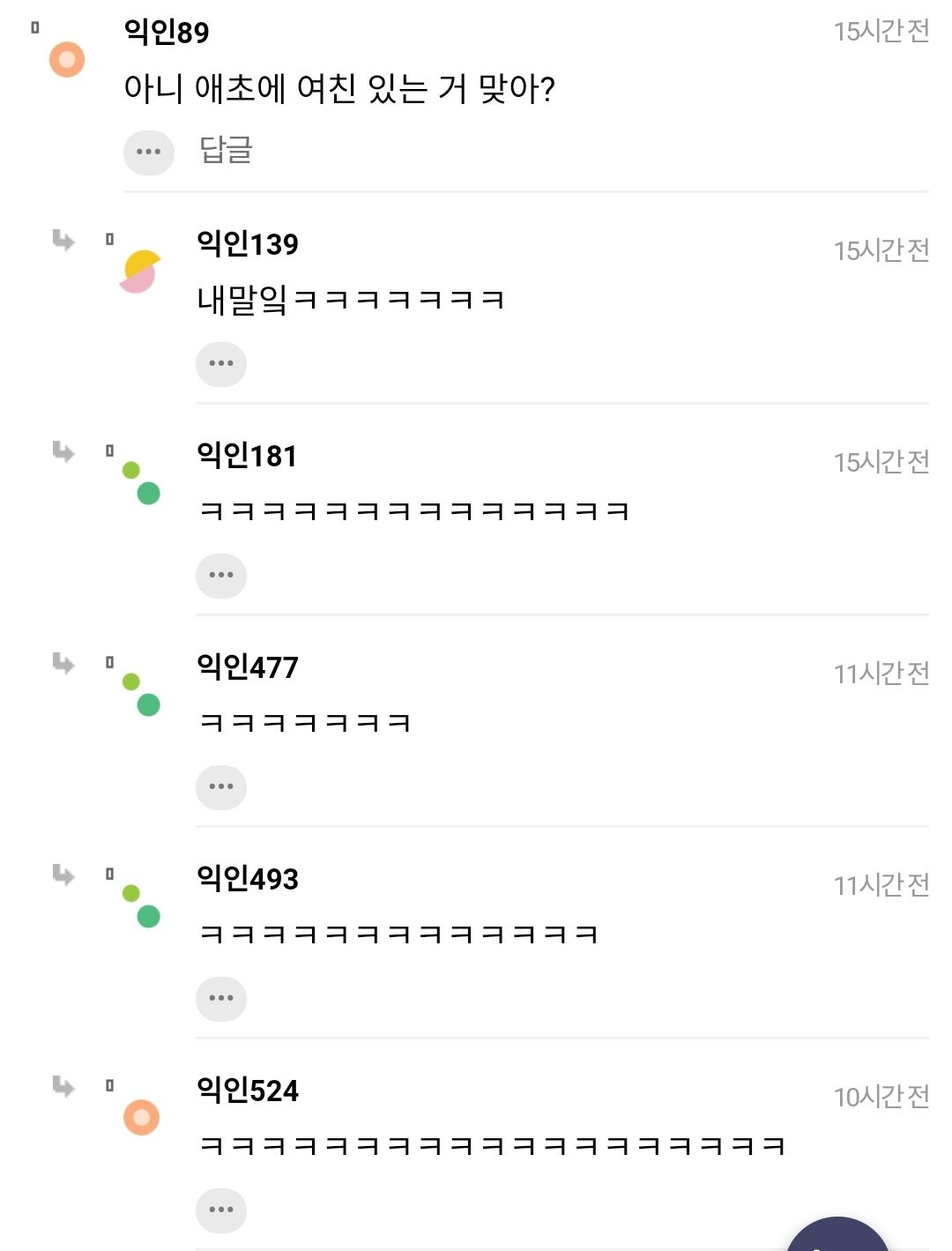The width and height of the screenshot is (952, 1251).
Task: Reply to 익인89's comment via 답글
Action: coord(226,150)
